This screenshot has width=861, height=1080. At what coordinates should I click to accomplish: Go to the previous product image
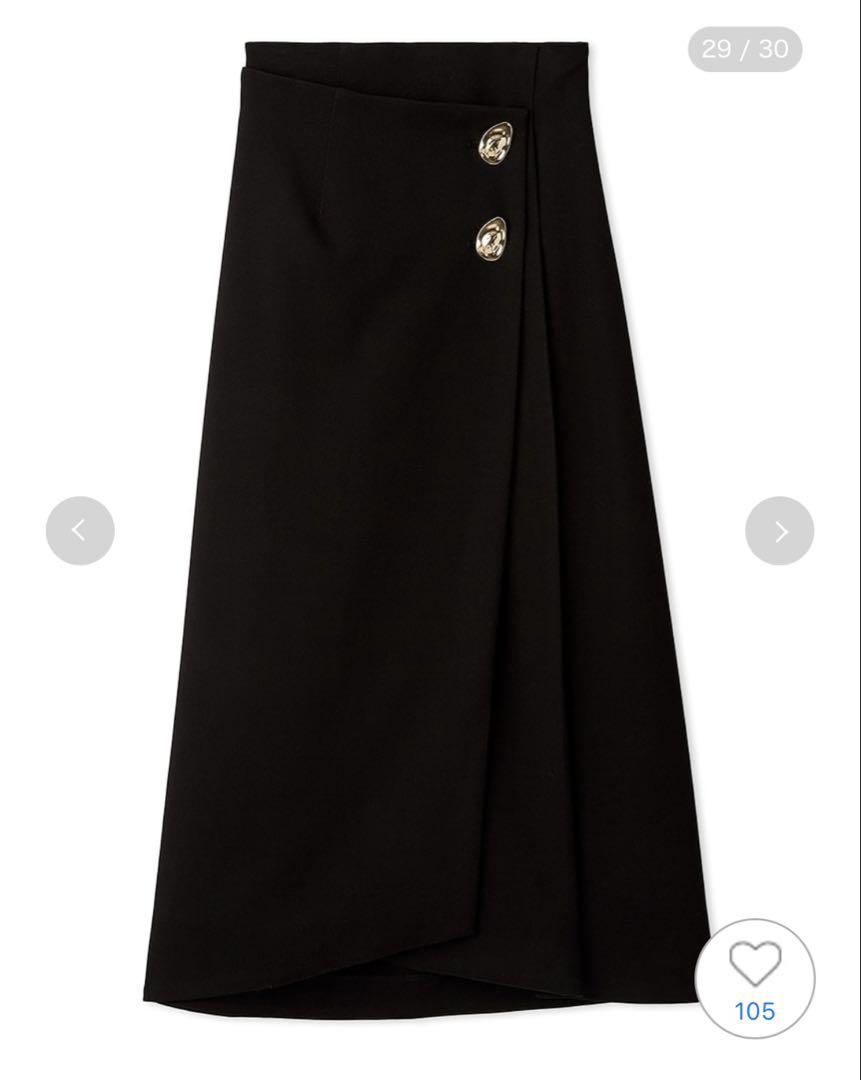point(80,531)
